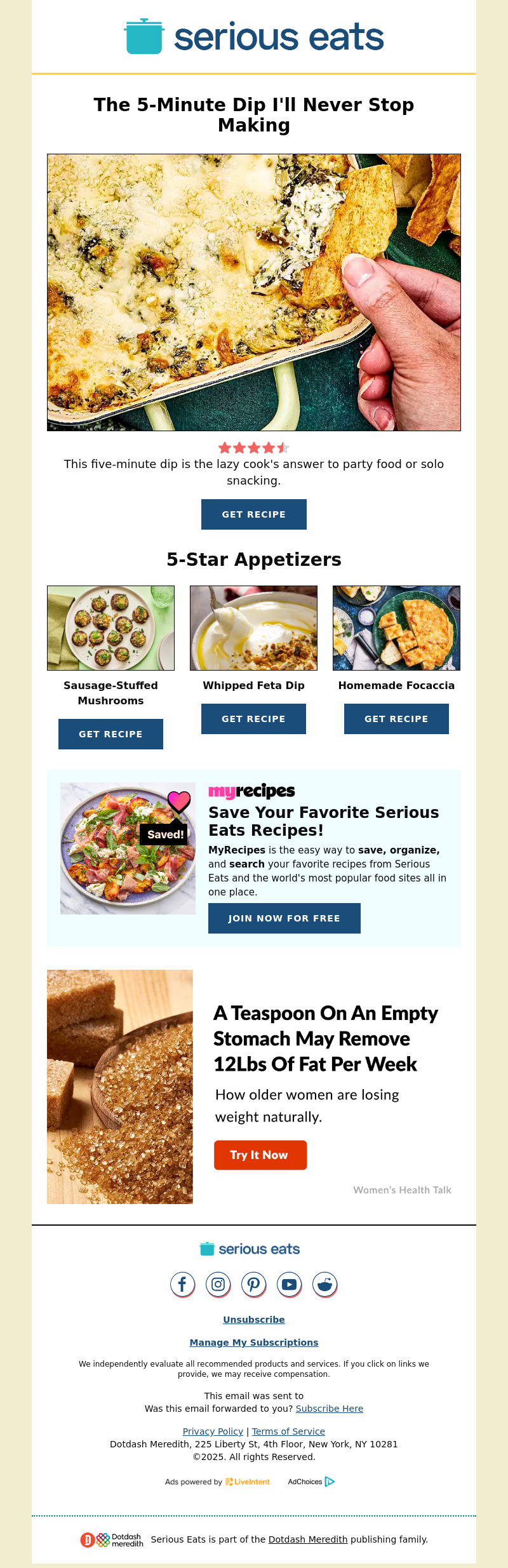508x1568 pixels.
Task: Open the AdChoices link
Action: 311,1482
